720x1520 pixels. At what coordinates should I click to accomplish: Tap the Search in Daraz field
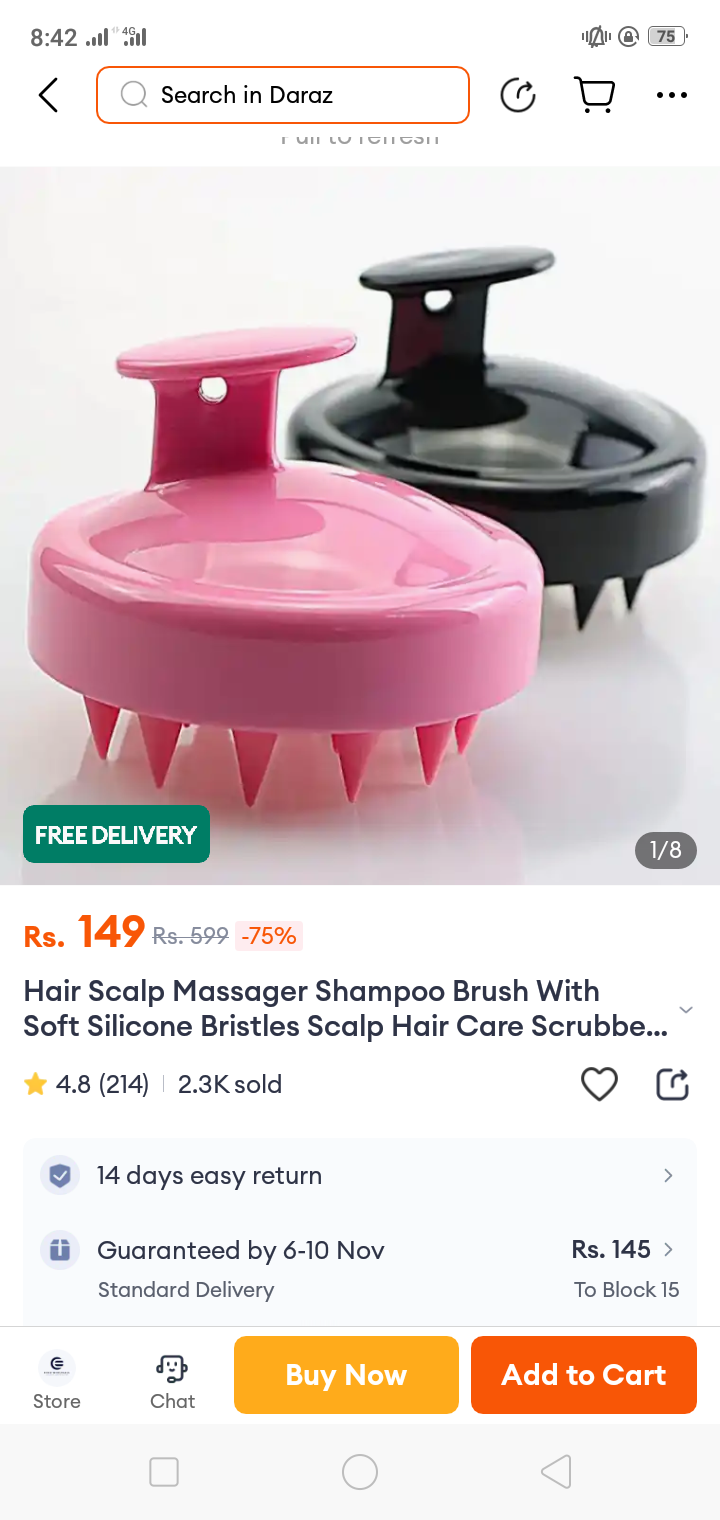pos(283,95)
